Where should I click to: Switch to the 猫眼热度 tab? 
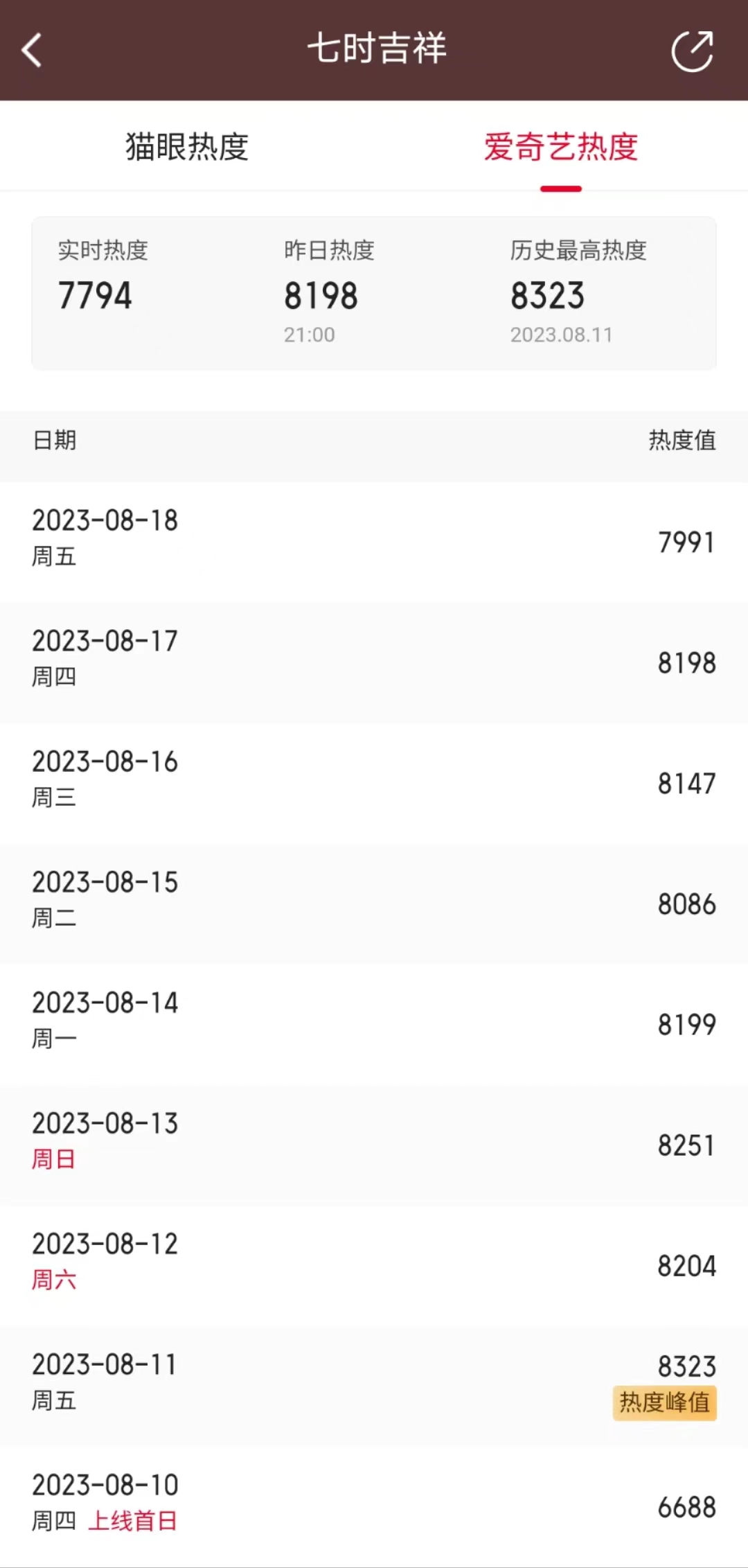187,147
